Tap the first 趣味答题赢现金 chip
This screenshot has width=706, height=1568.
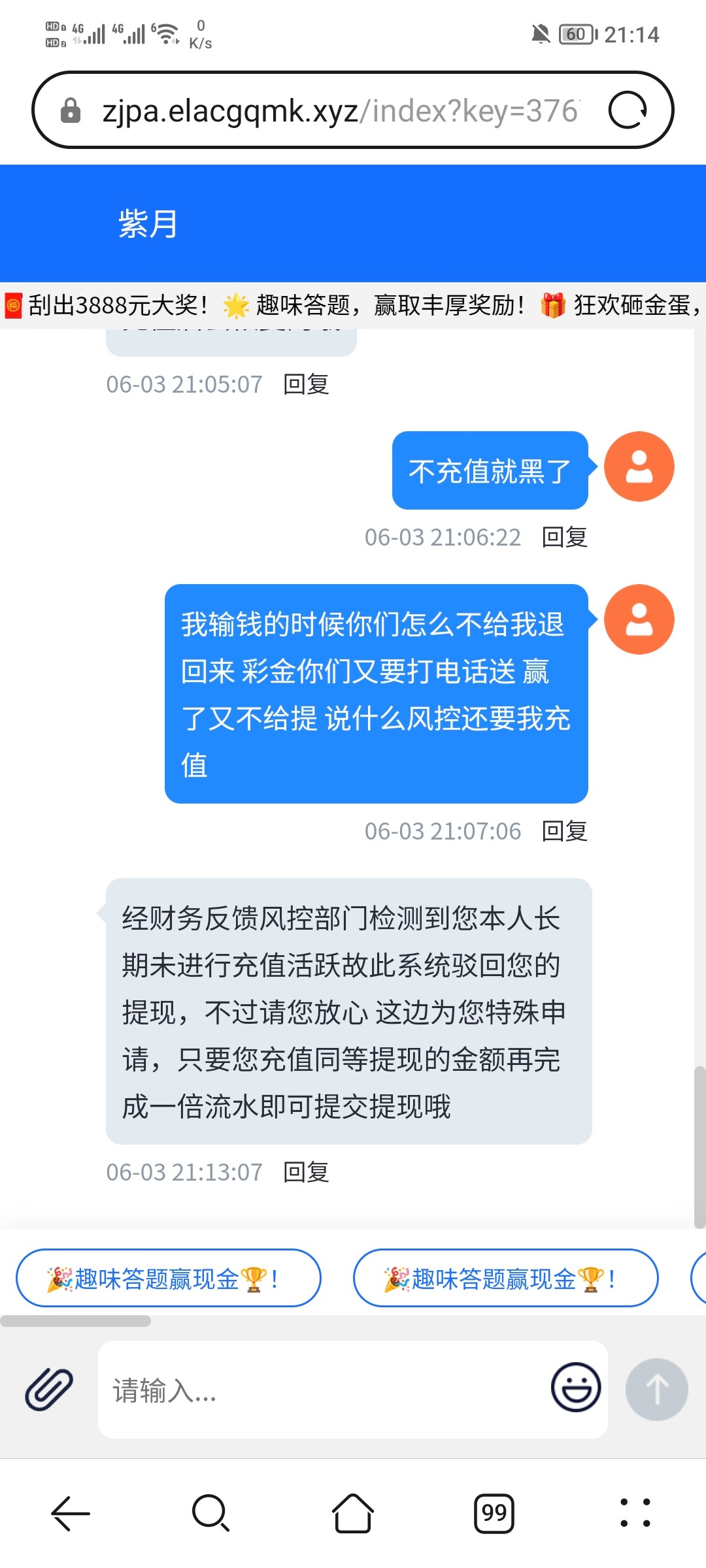pyautogui.click(x=168, y=1279)
